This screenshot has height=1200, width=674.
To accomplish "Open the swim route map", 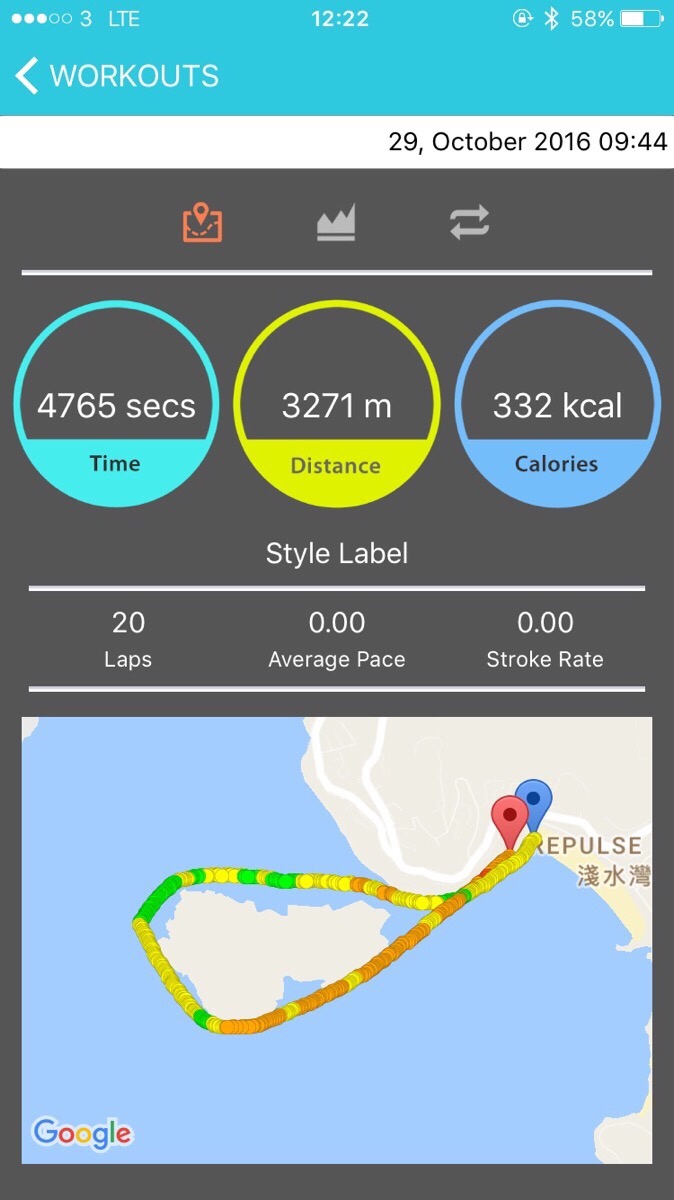I will (x=337, y=940).
